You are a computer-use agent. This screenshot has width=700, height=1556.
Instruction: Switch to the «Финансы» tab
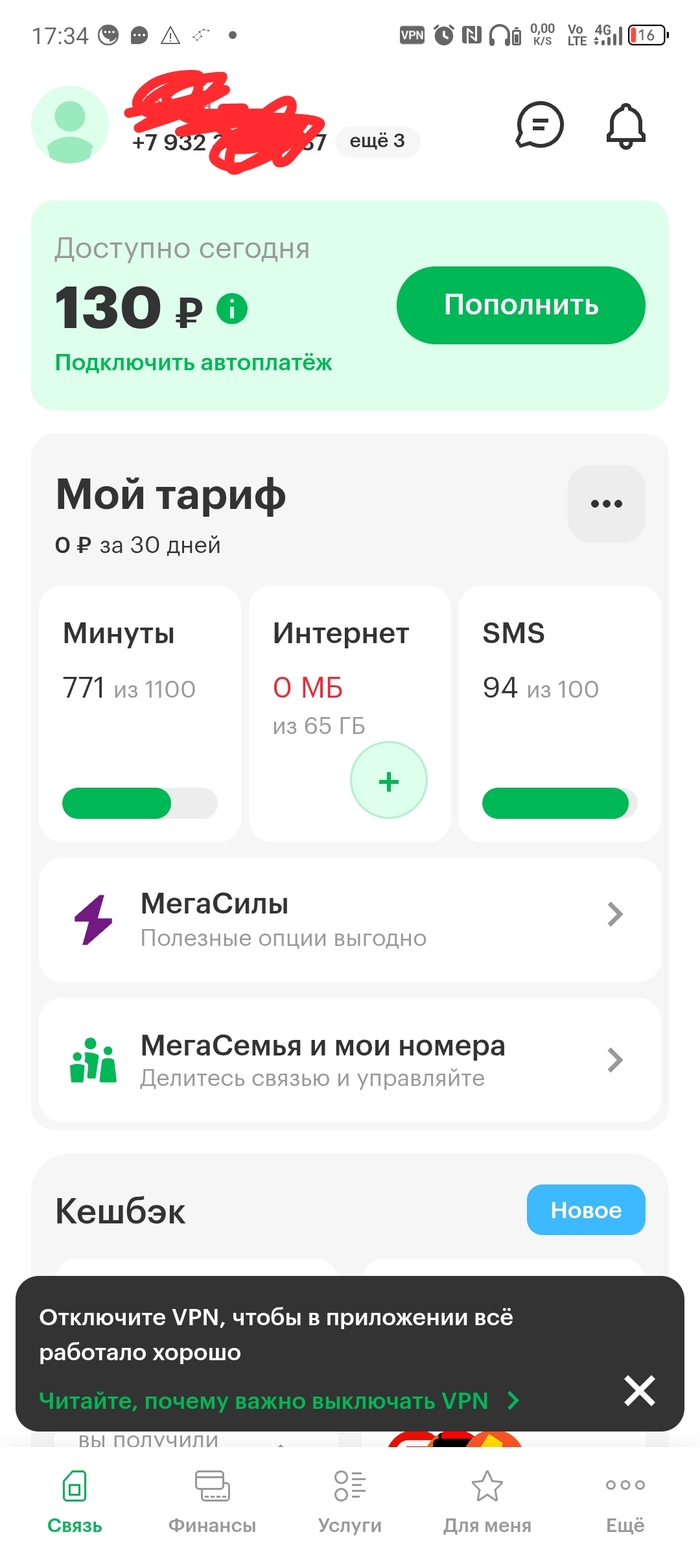coord(212,1502)
